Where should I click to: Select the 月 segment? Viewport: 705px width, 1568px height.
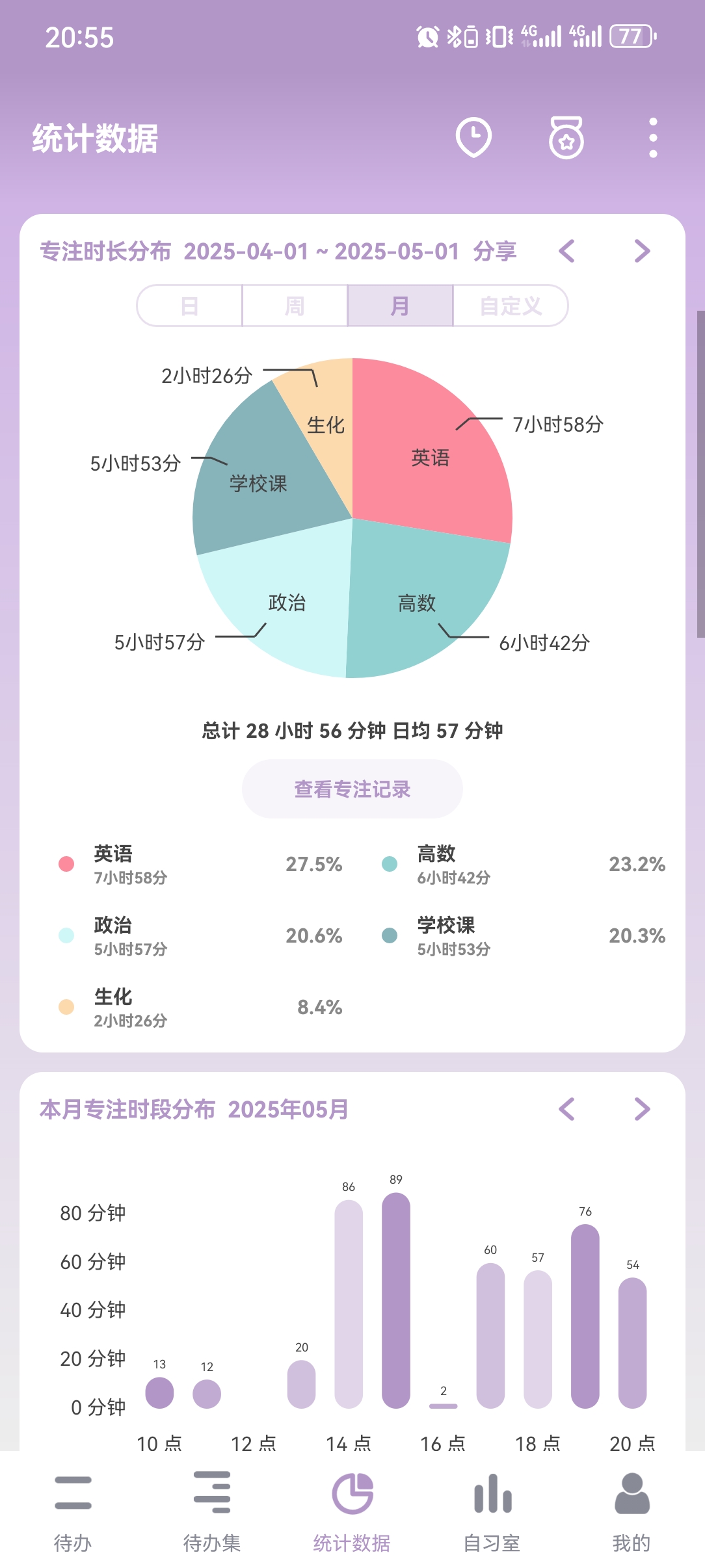[400, 306]
